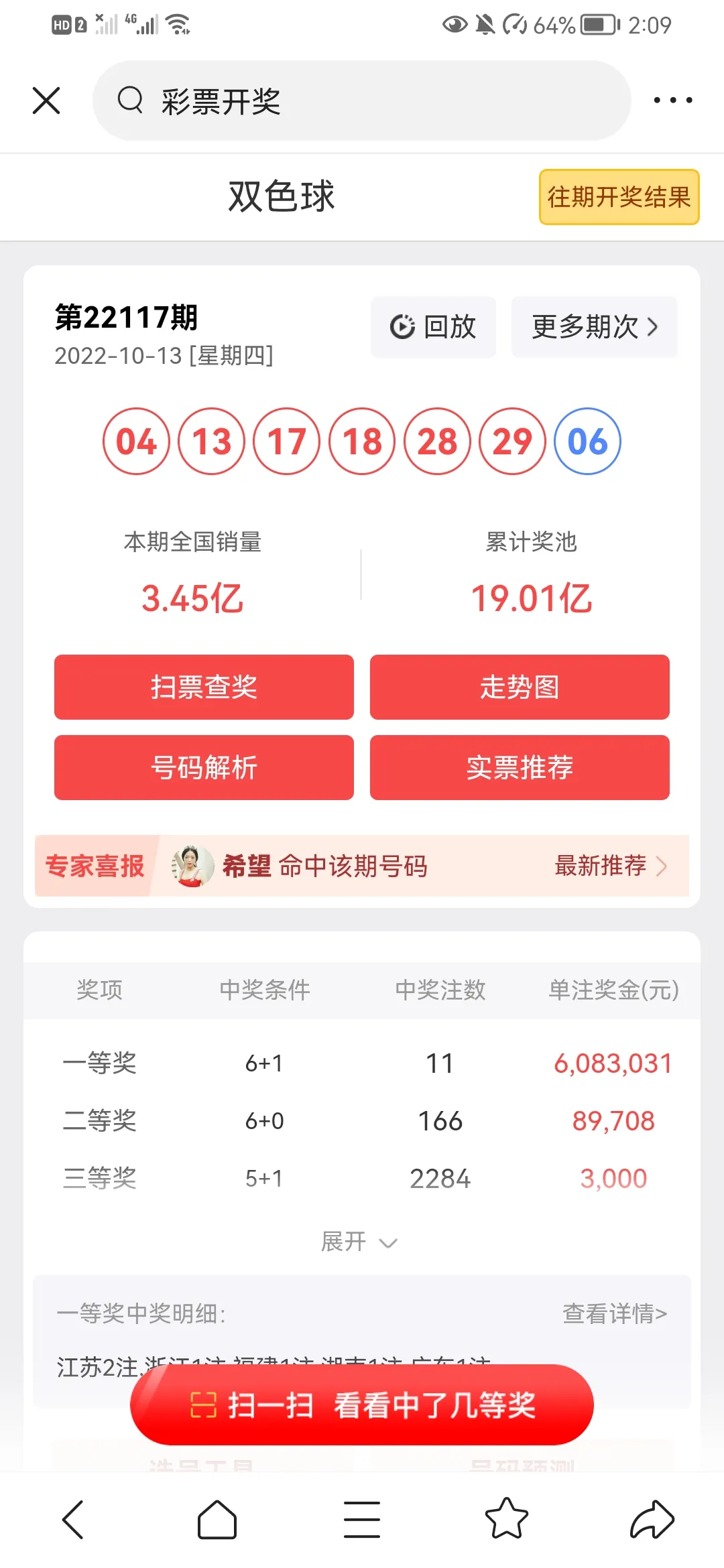
Task: Open the three-dot overflow menu
Action: (x=672, y=101)
